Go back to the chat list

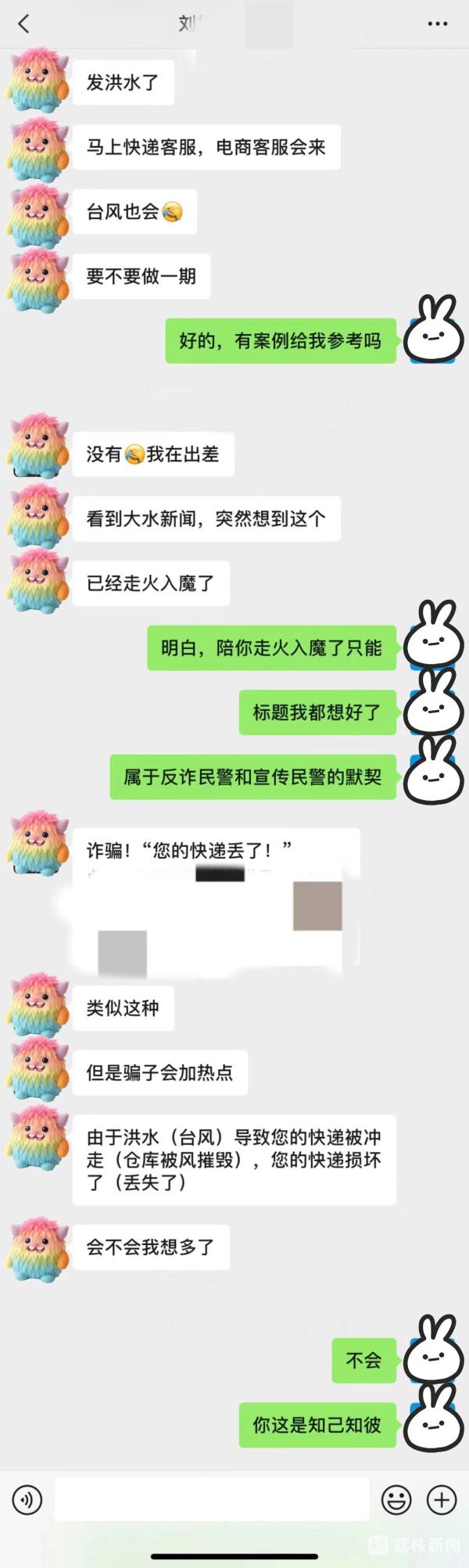23,23
